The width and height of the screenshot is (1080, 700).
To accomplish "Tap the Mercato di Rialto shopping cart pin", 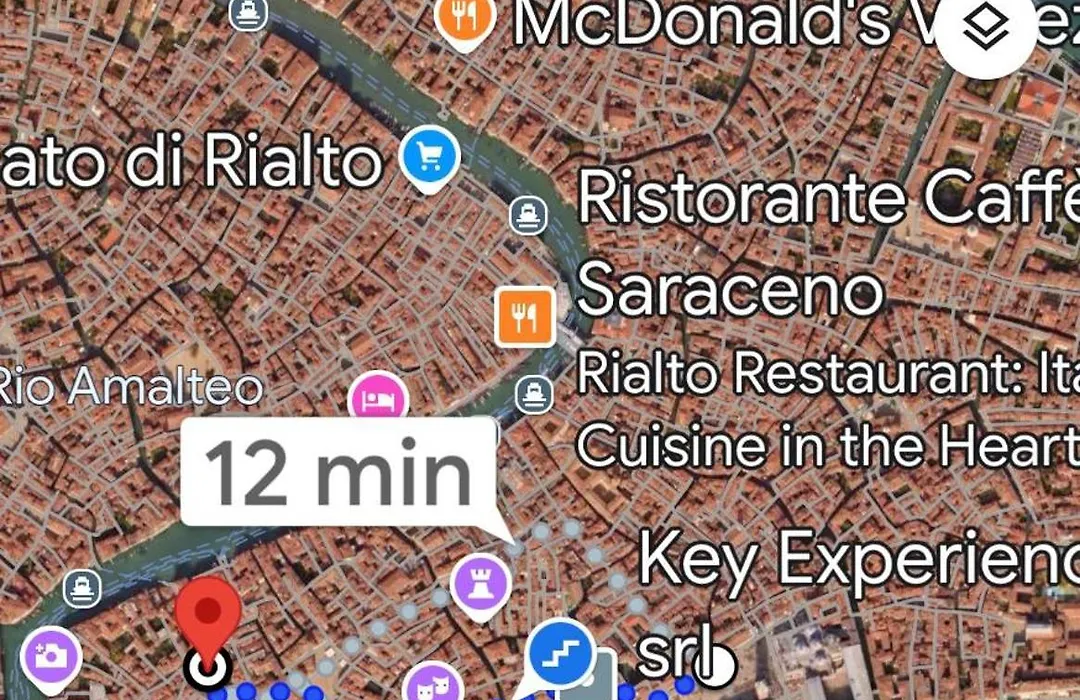I will tap(430, 158).
